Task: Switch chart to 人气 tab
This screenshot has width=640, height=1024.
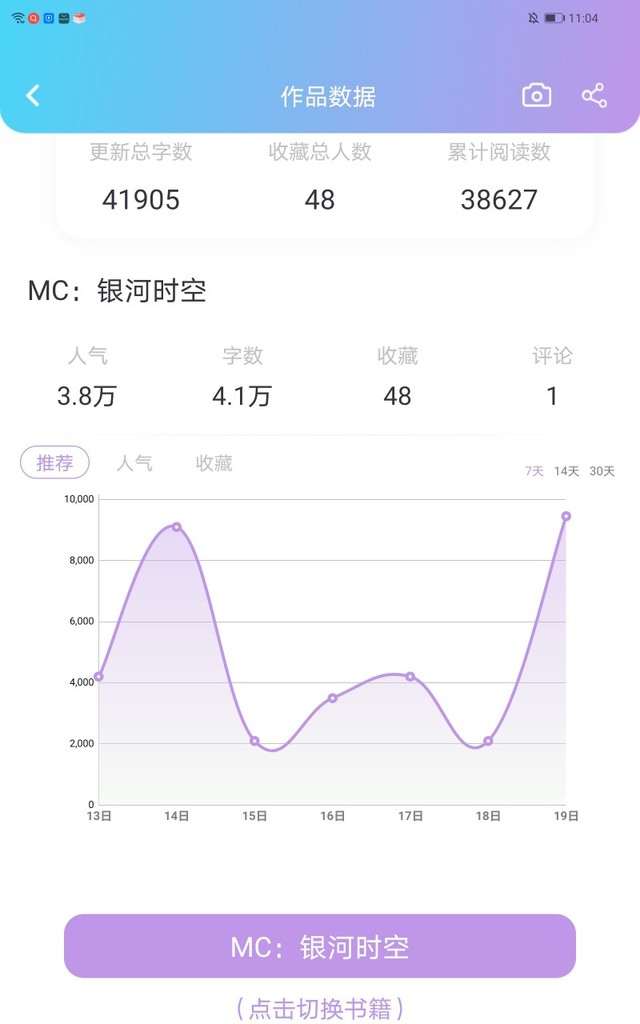Action: click(135, 463)
